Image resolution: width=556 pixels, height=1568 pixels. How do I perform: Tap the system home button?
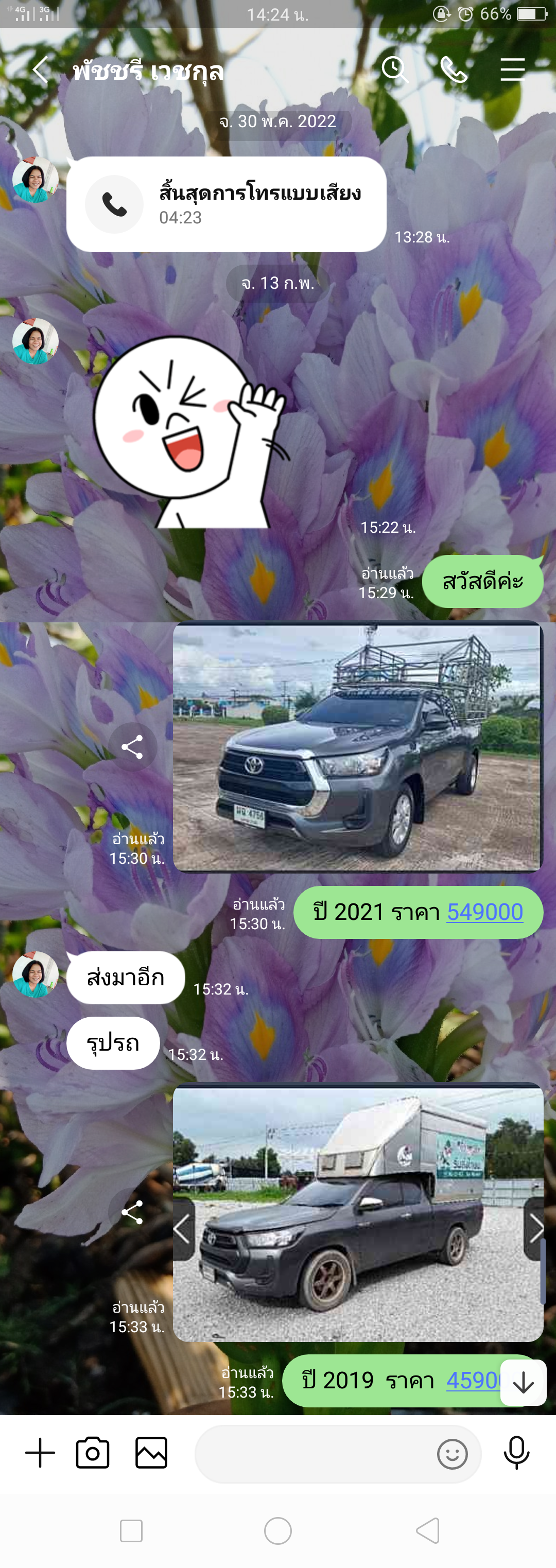tap(277, 1531)
